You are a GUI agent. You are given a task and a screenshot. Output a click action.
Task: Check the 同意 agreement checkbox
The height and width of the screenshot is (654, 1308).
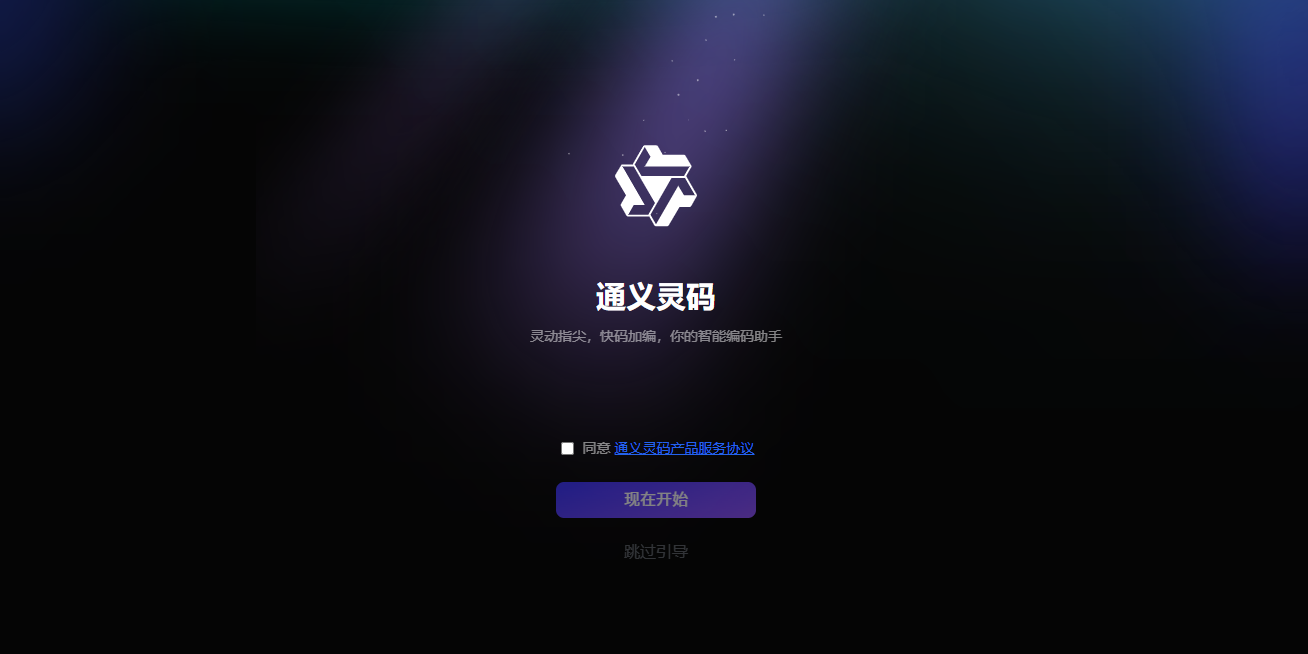tap(567, 448)
